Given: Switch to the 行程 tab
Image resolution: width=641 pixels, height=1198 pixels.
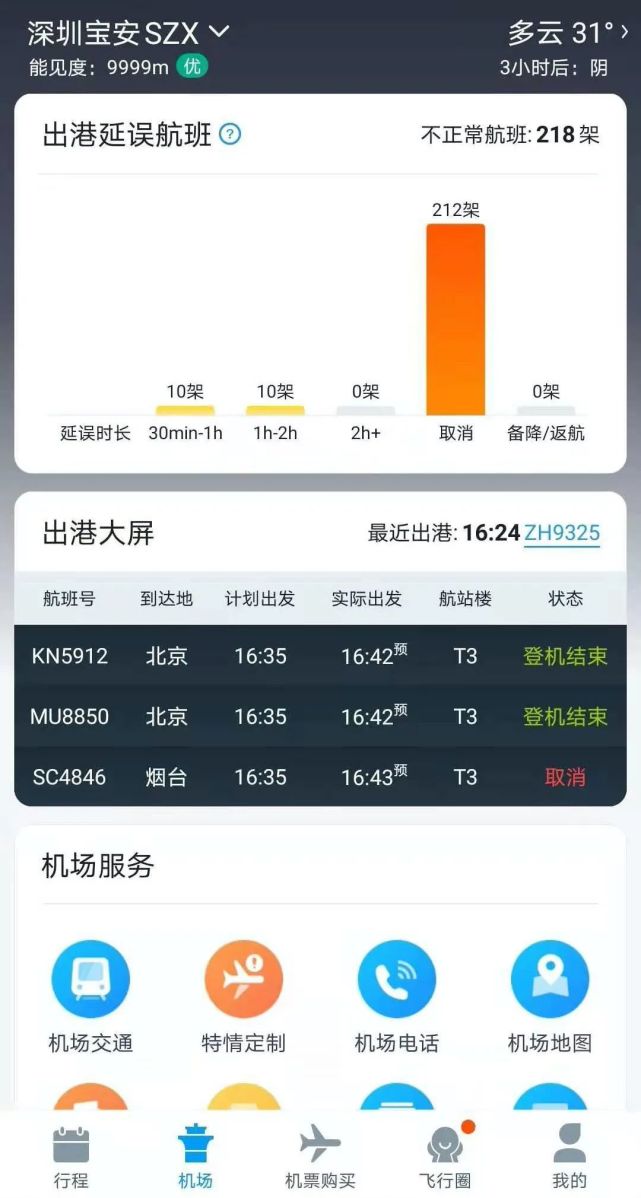Looking at the screenshot, I should pos(71,1157).
